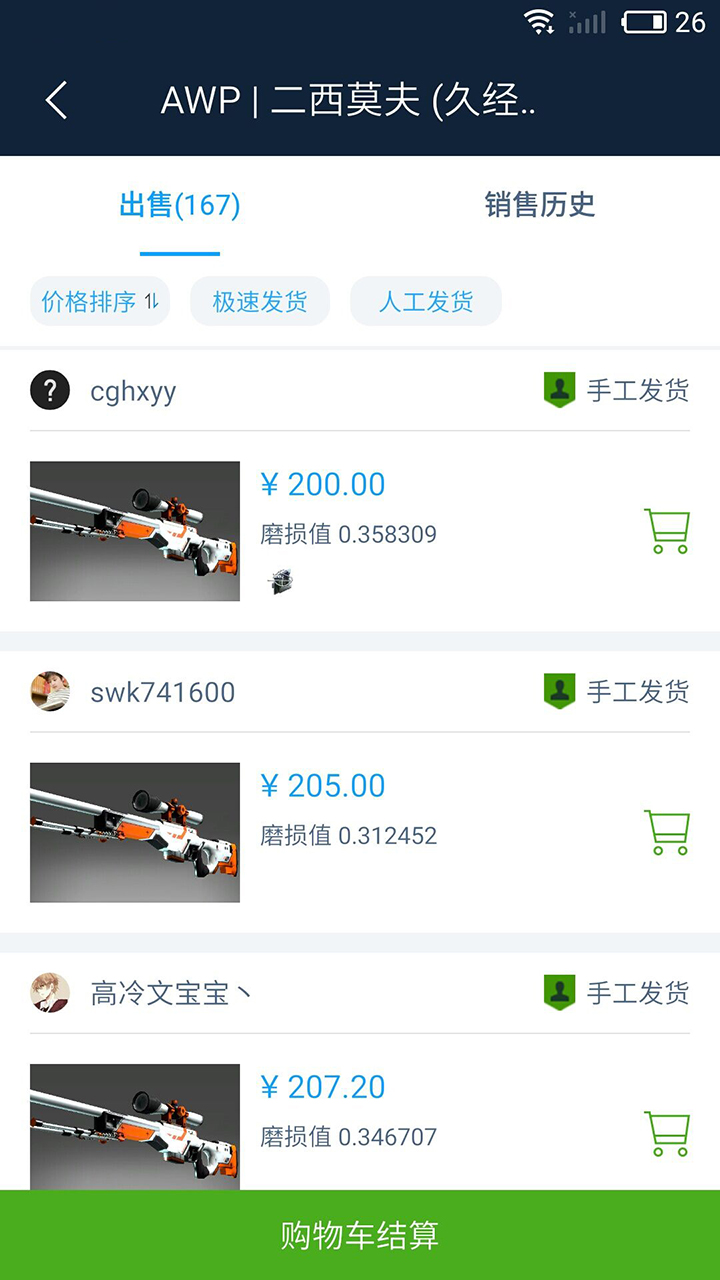This screenshot has width=720, height=1280.
Task: Toggle the 极速发货 delivery filter
Action: tap(260, 301)
